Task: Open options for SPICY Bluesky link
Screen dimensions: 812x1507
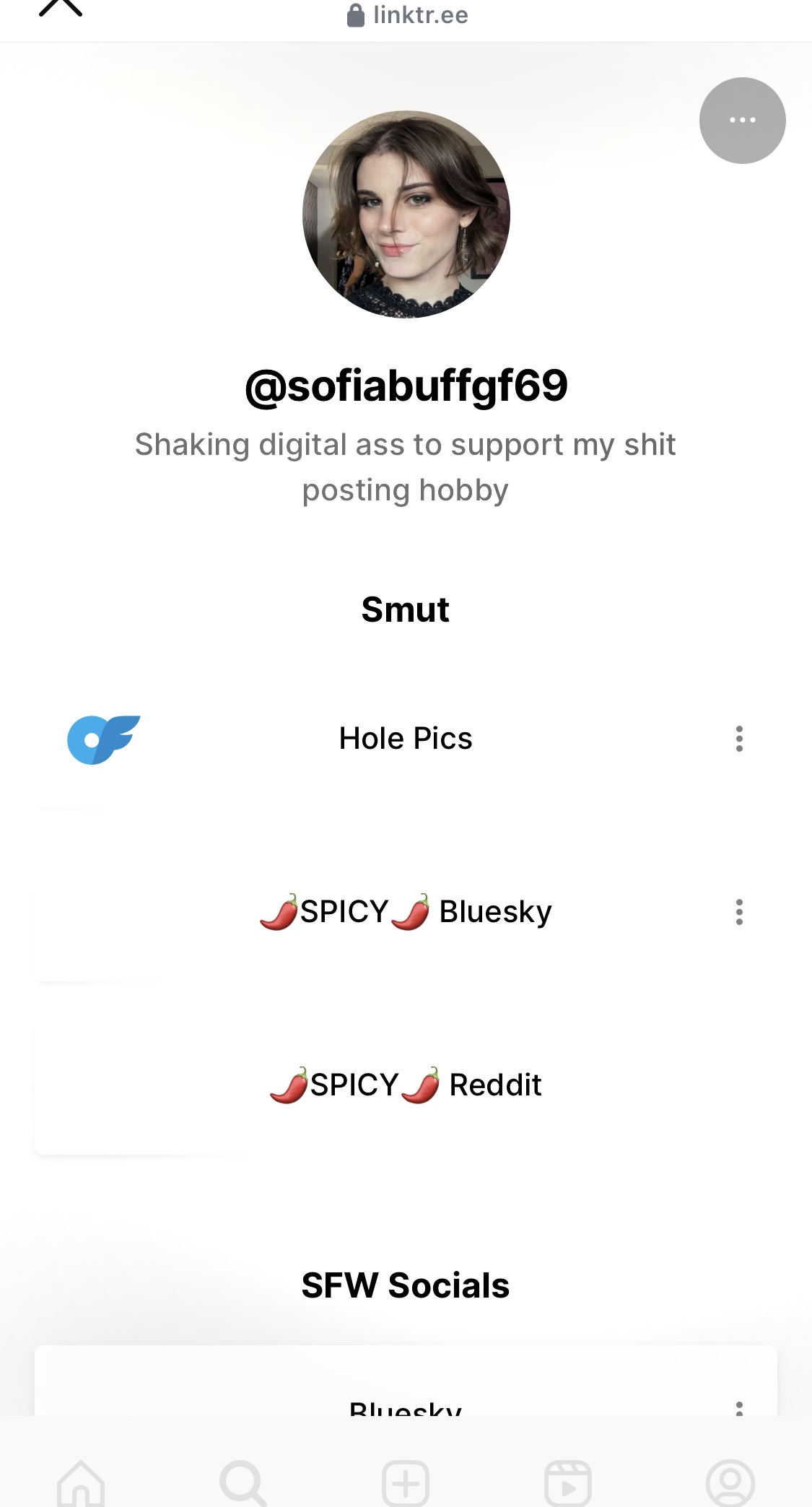Action: (x=739, y=912)
